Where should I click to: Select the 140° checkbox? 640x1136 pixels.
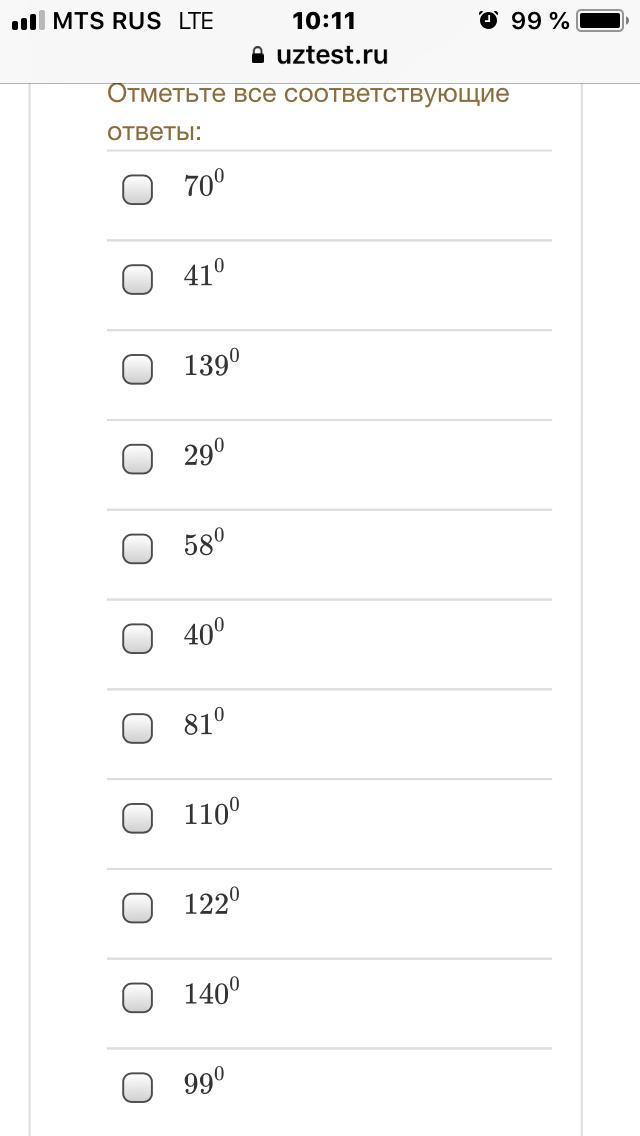(137, 998)
